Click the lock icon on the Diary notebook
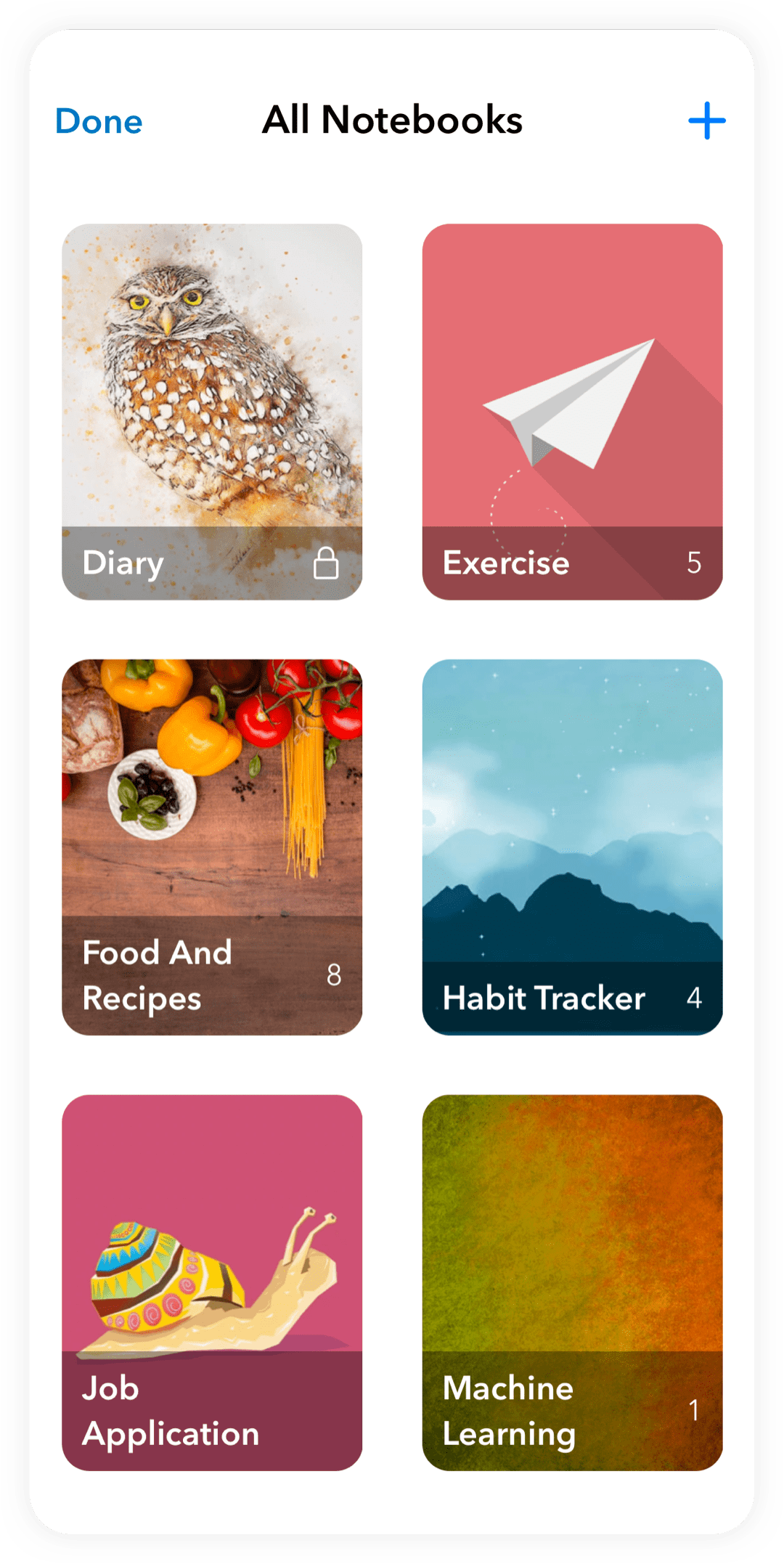Viewport: 784px width, 1564px height. tap(327, 562)
